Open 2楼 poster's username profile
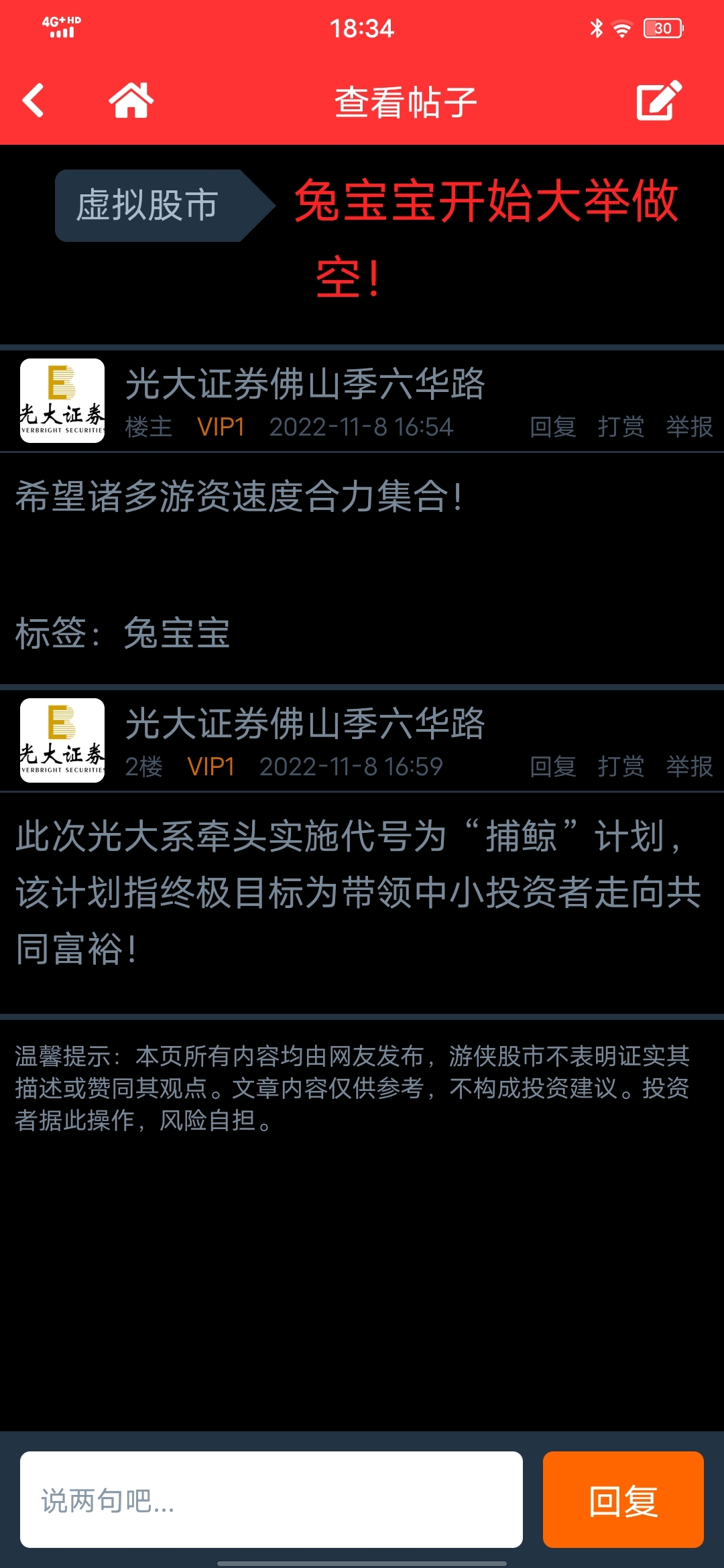 [x=305, y=724]
